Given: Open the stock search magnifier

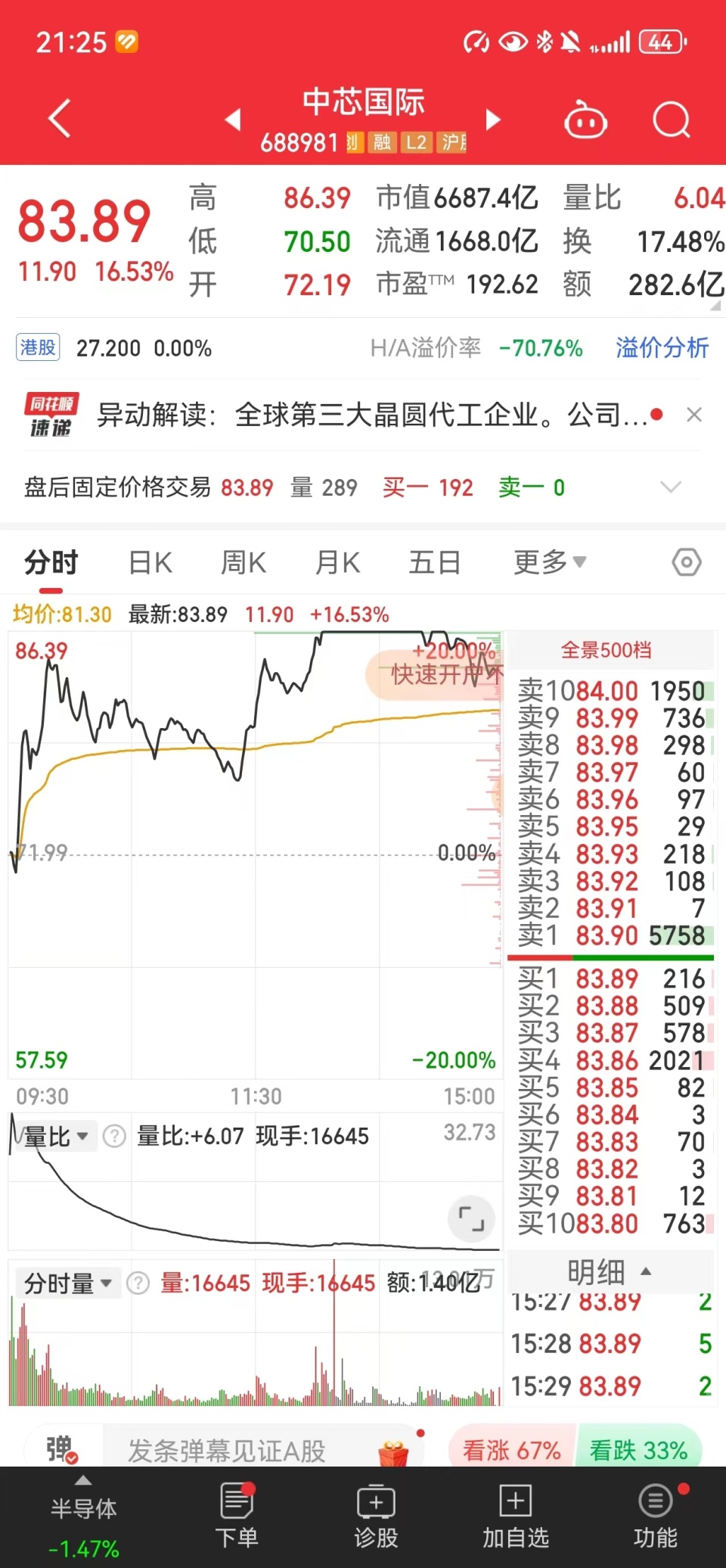Looking at the screenshot, I should pyautogui.click(x=671, y=120).
